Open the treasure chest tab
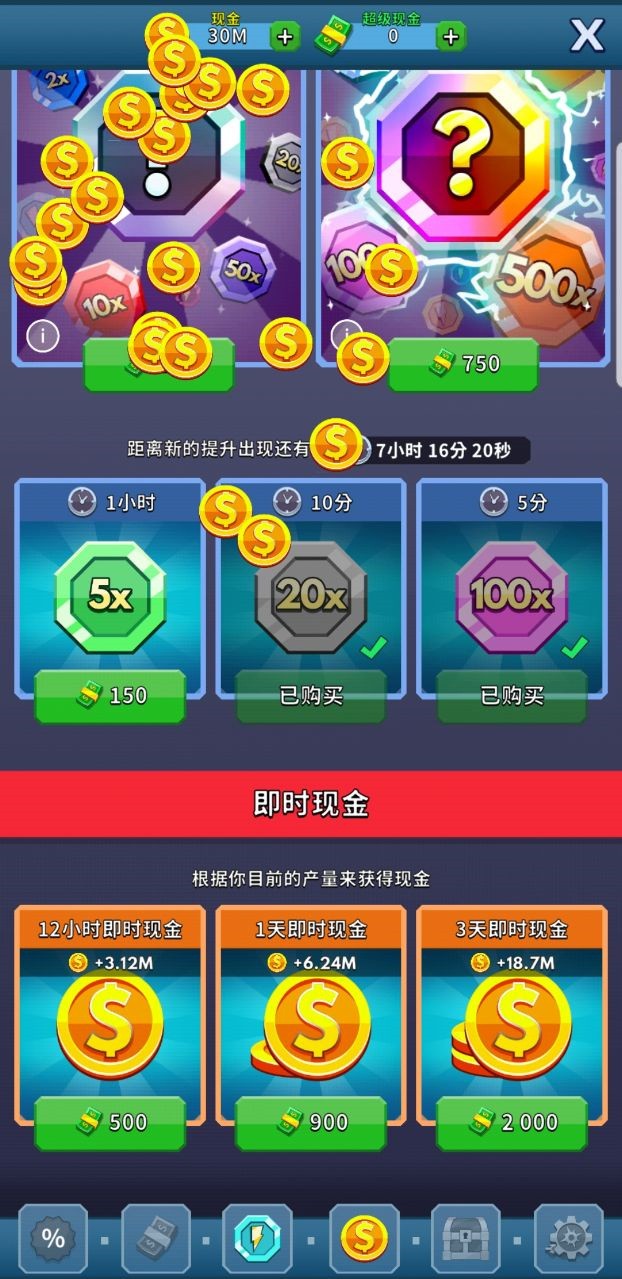Screen dimensions: 622x1279 pos(465,1239)
